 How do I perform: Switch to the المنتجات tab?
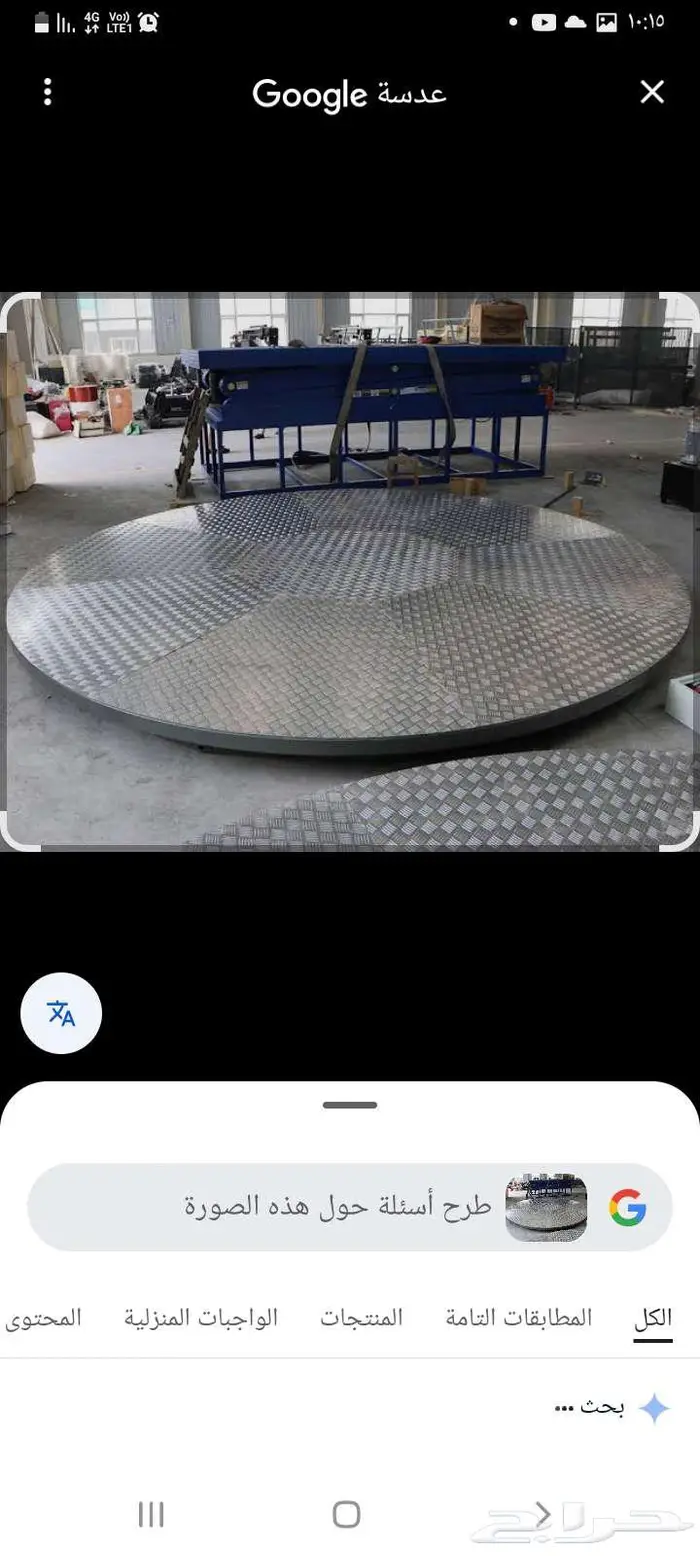361,1318
